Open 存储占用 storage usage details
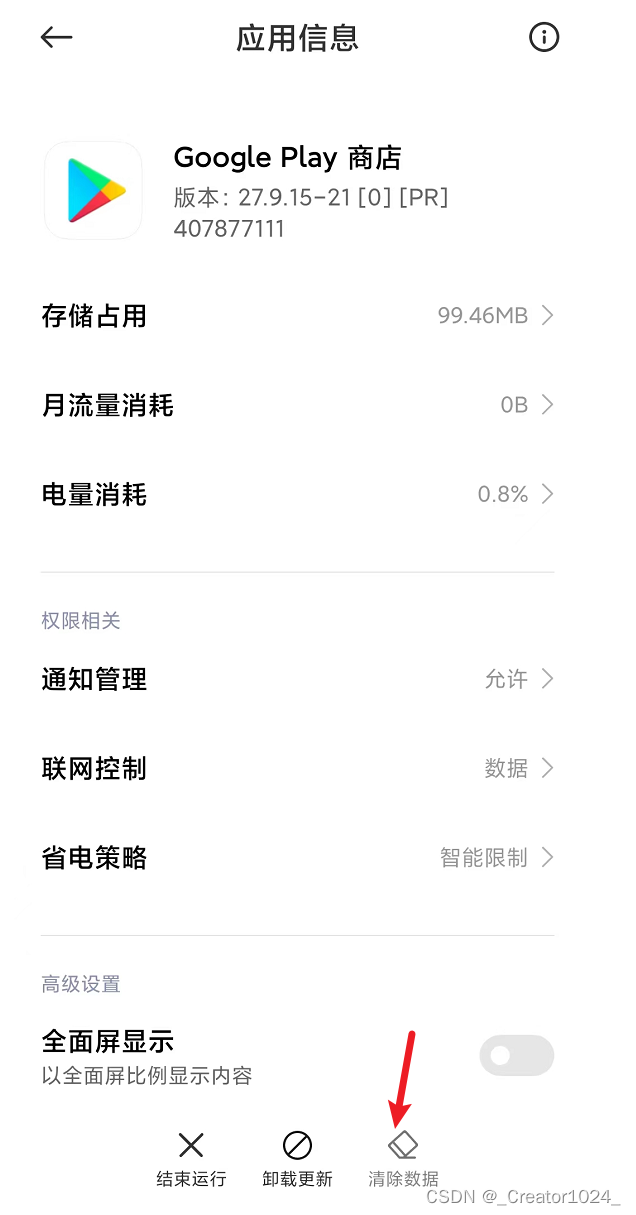636x1215 pixels. coord(297,316)
